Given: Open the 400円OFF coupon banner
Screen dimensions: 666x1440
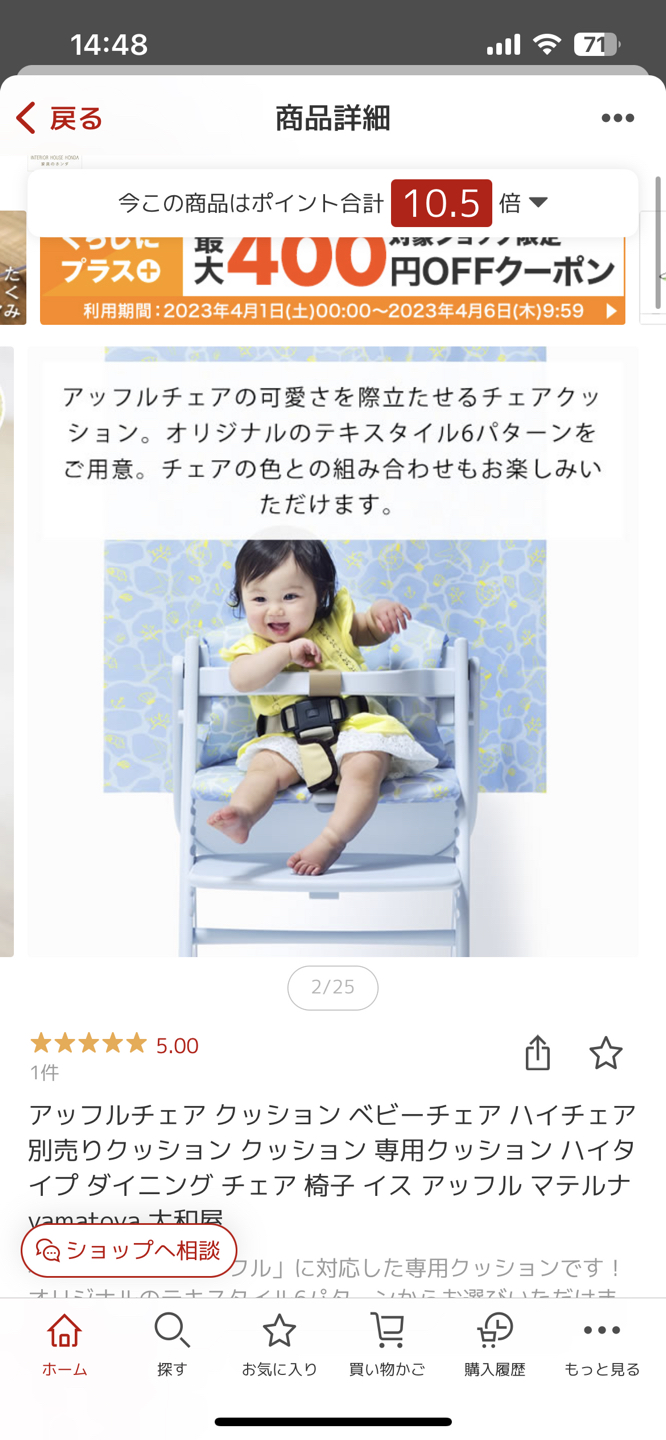Looking at the screenshot, I should (x=333, y=282).
